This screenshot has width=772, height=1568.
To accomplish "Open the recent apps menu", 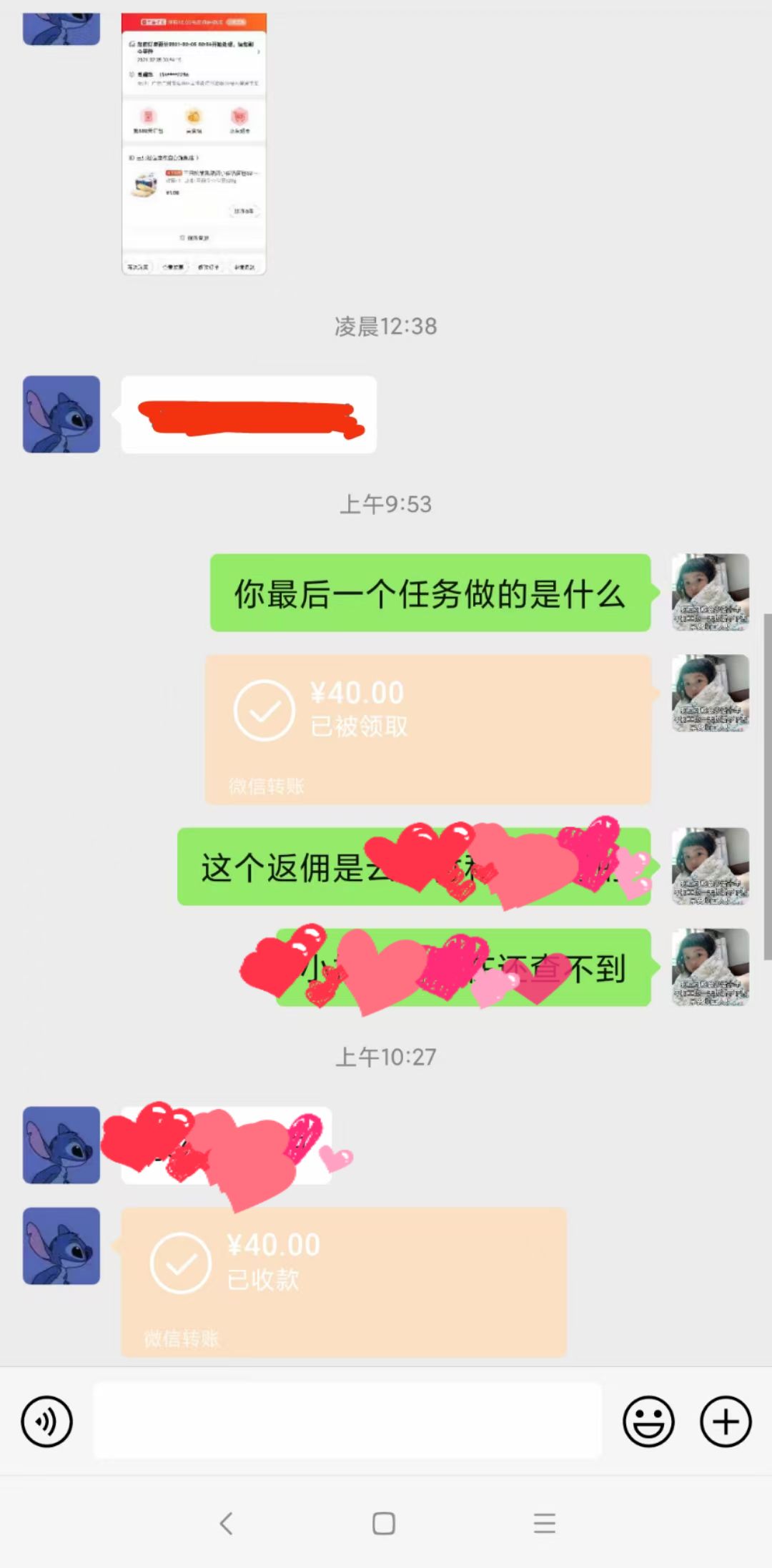I will [544, 1523].
